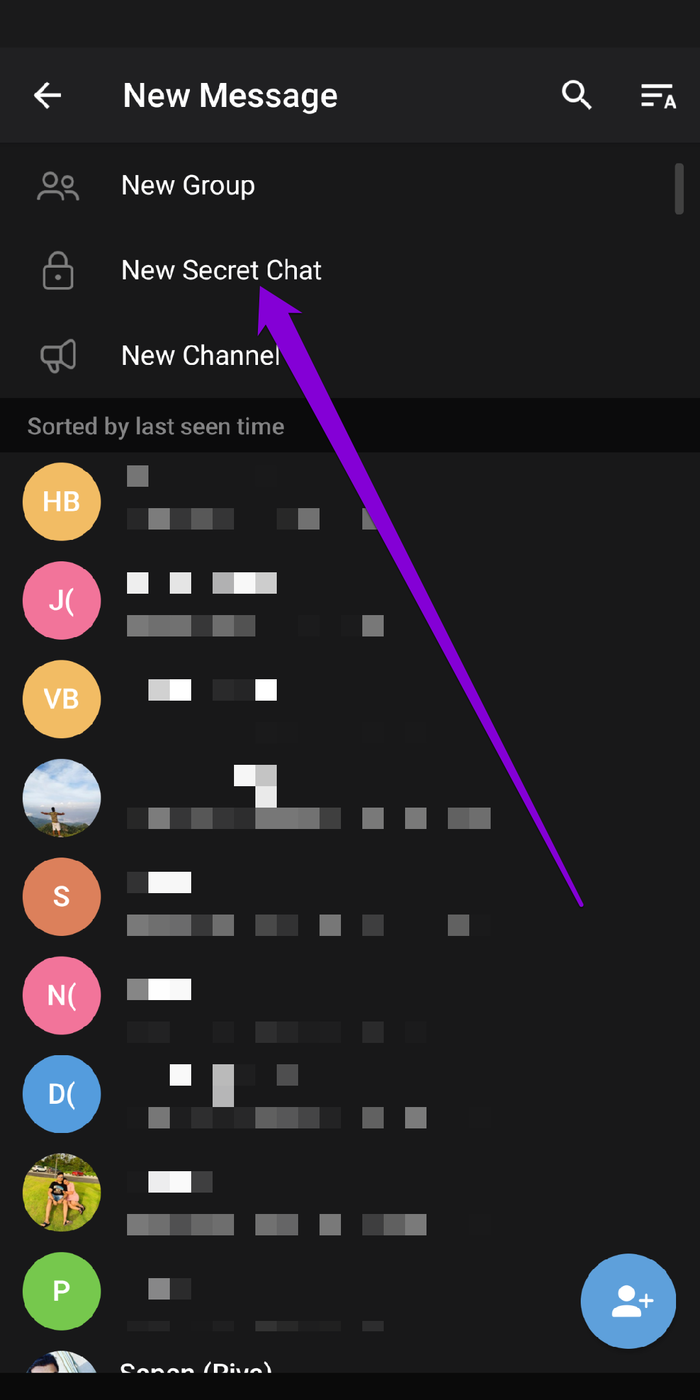Select the contact with VB avatar
The height and width of the screenshot is (1400, 700).
point(350,698)
